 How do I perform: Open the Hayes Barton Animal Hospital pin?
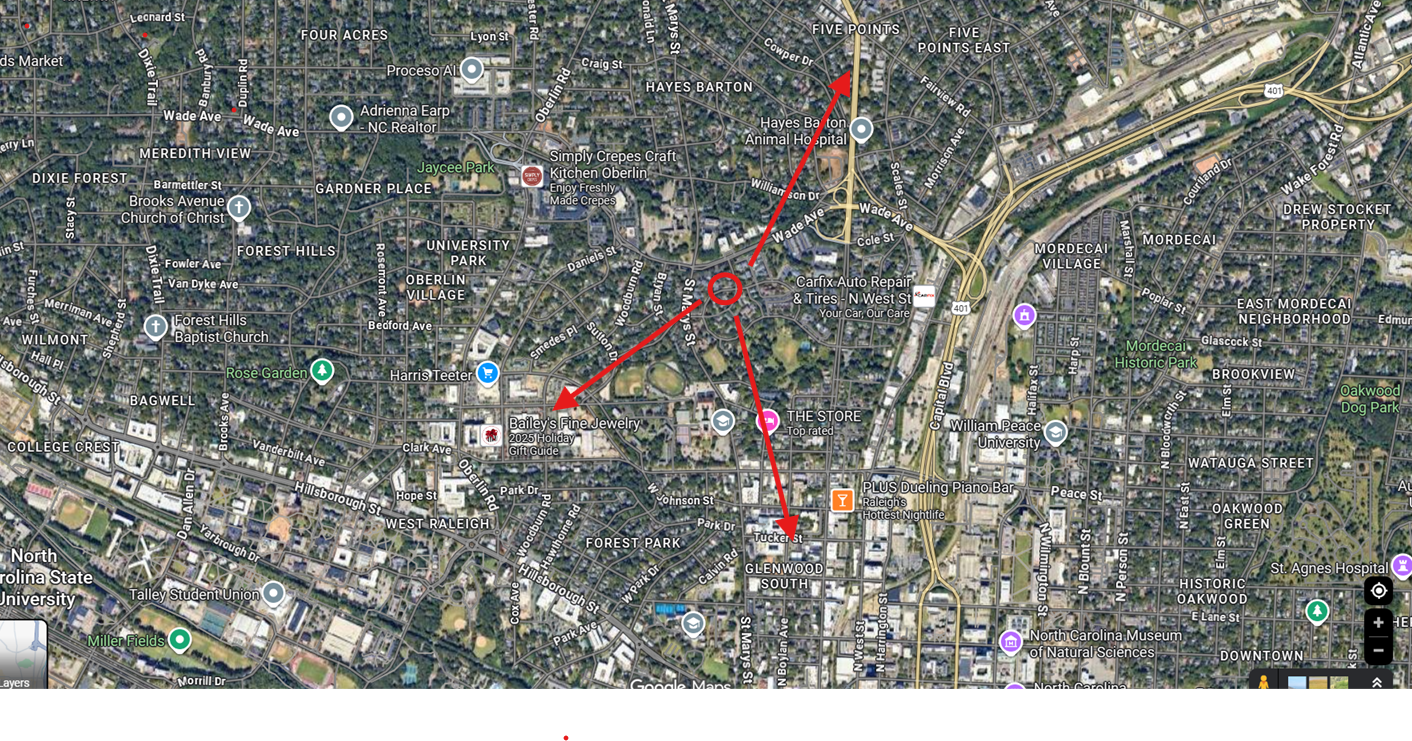tap(861, 129)
